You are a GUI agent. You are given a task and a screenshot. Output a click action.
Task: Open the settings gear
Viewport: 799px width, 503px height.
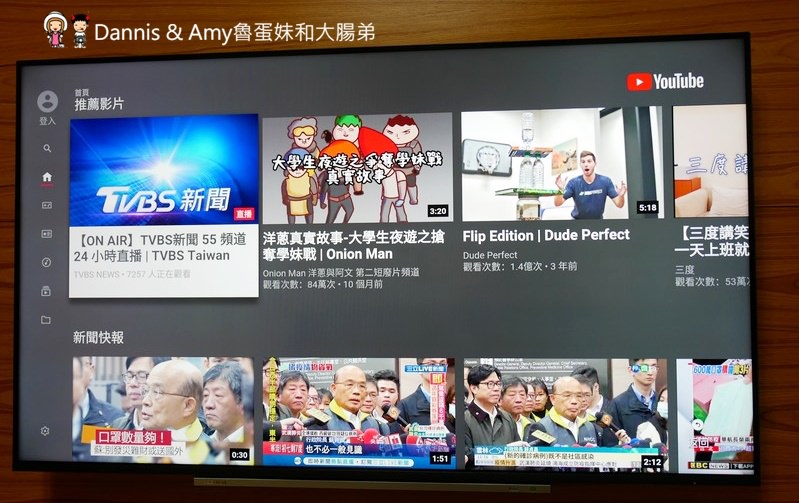click(x=45, y=431)
